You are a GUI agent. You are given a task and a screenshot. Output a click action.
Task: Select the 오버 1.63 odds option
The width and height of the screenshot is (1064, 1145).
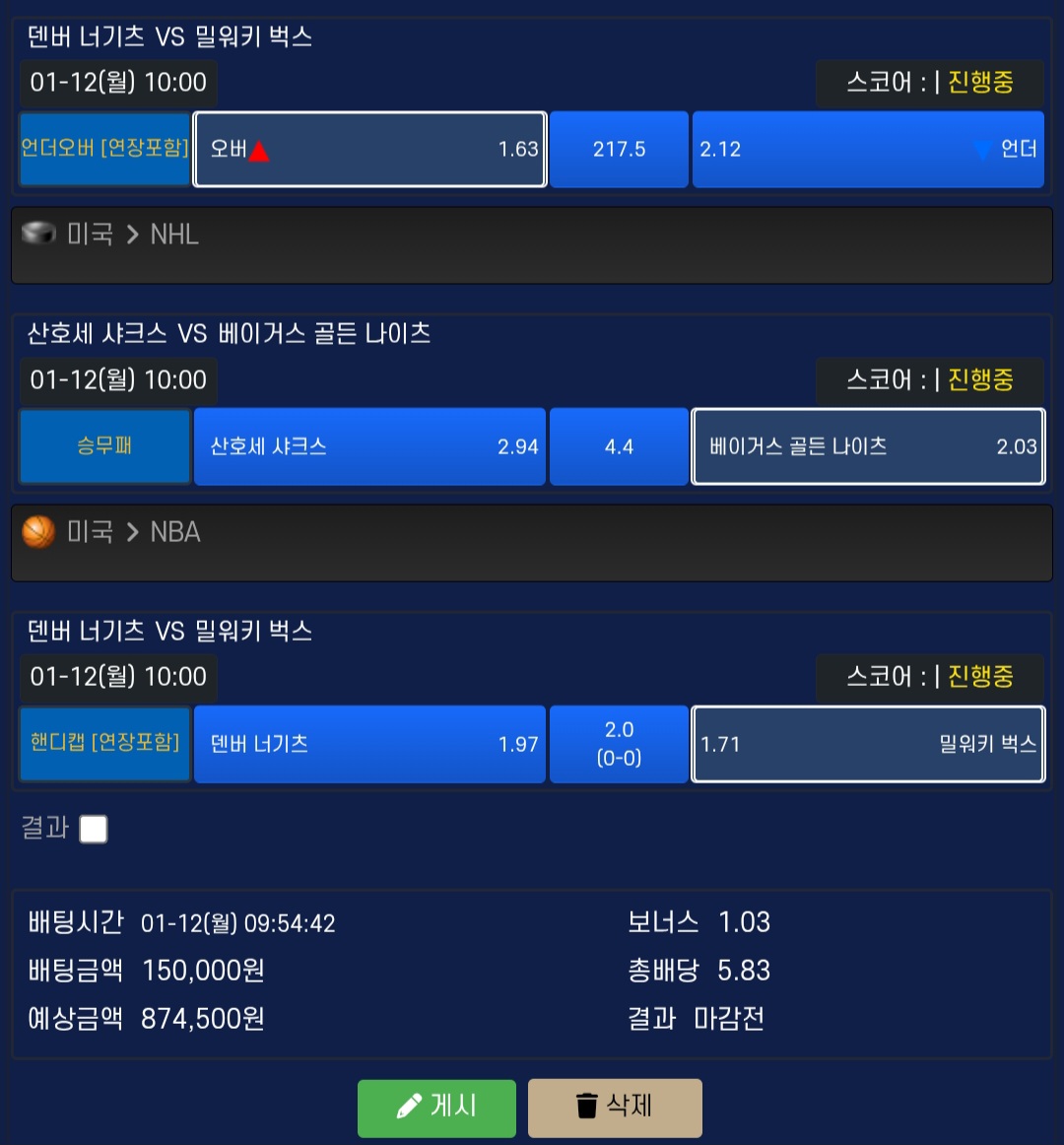pos(370,149)
